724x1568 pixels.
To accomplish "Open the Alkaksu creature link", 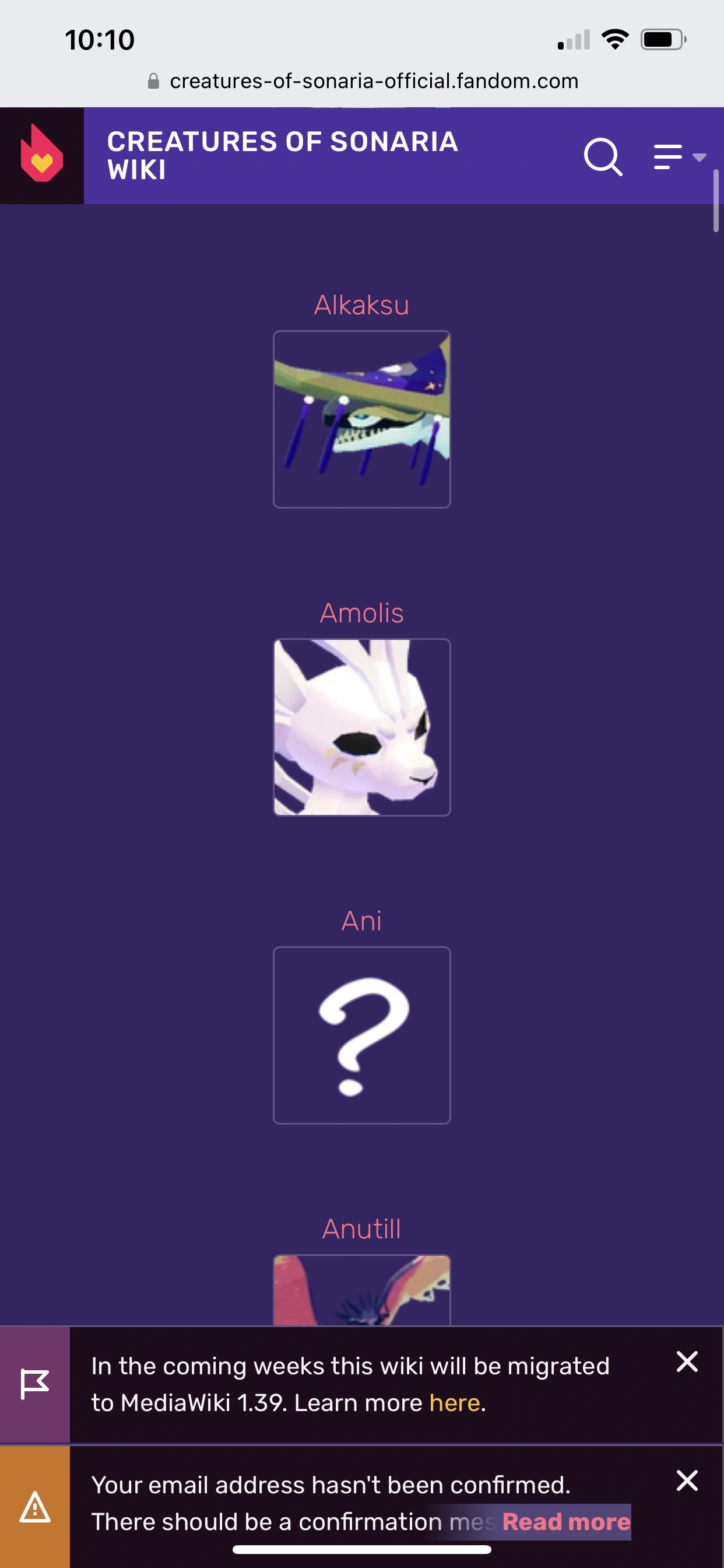I will [x=361, y=305].
